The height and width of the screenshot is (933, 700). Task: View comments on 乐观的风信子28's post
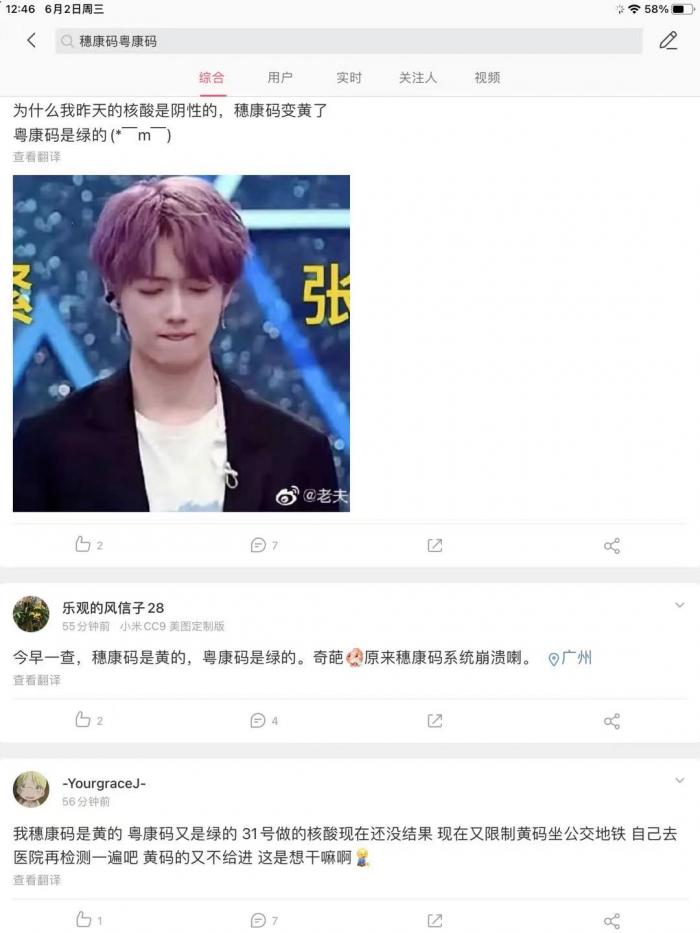pyautogui.click(x=263, y=720)
